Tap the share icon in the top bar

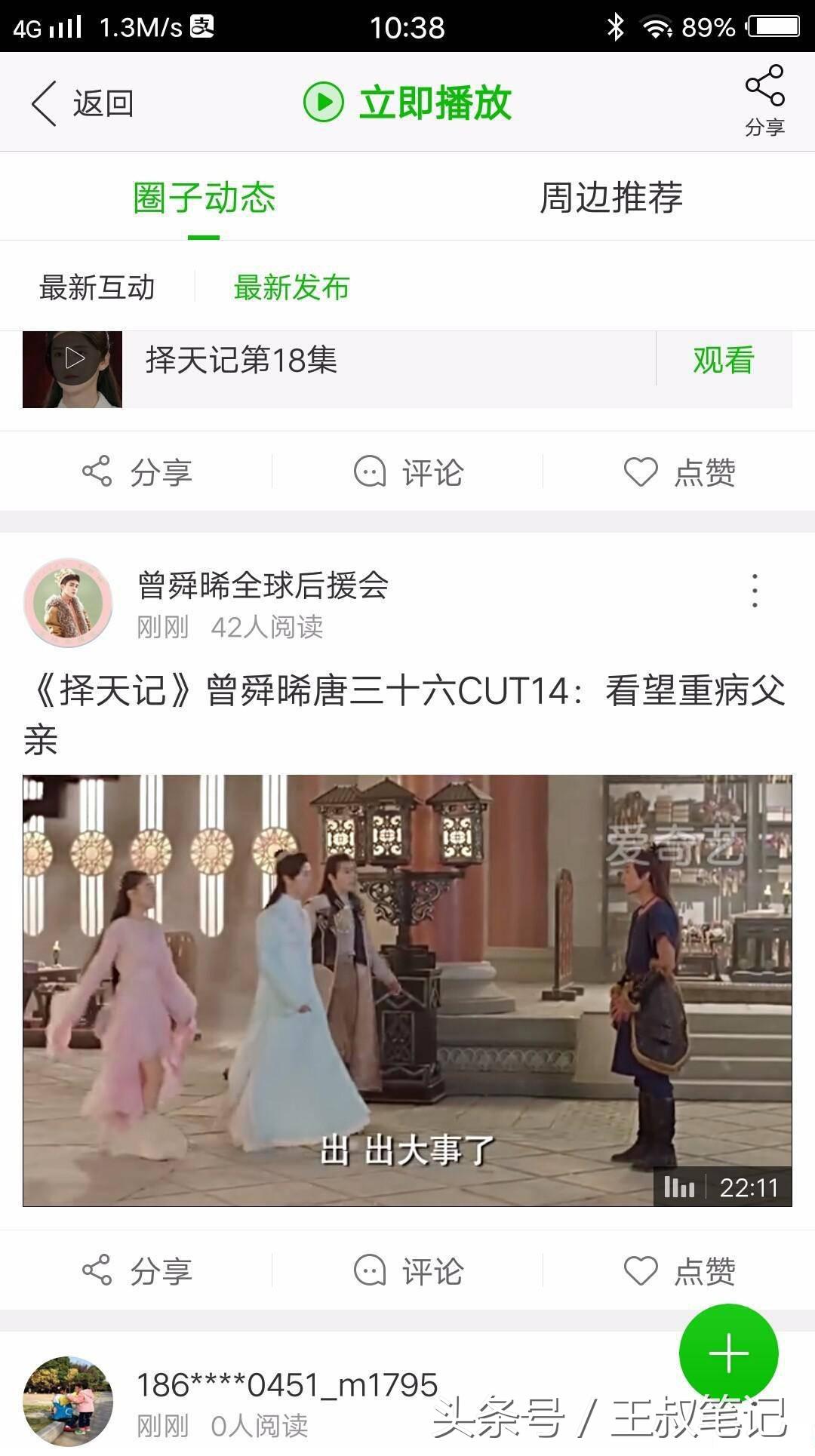point(764,89)
